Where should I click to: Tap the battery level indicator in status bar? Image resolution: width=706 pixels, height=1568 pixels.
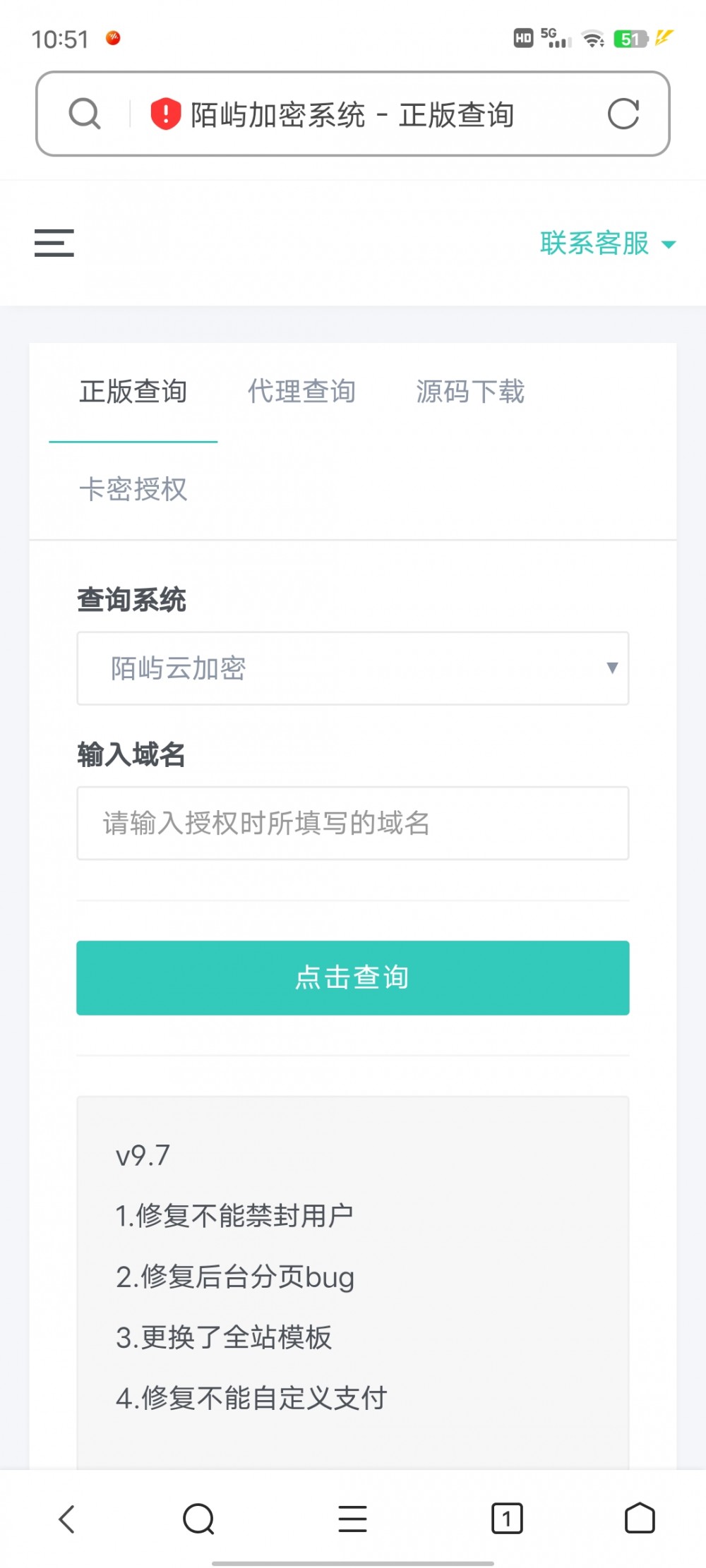(x=628, y=38)
